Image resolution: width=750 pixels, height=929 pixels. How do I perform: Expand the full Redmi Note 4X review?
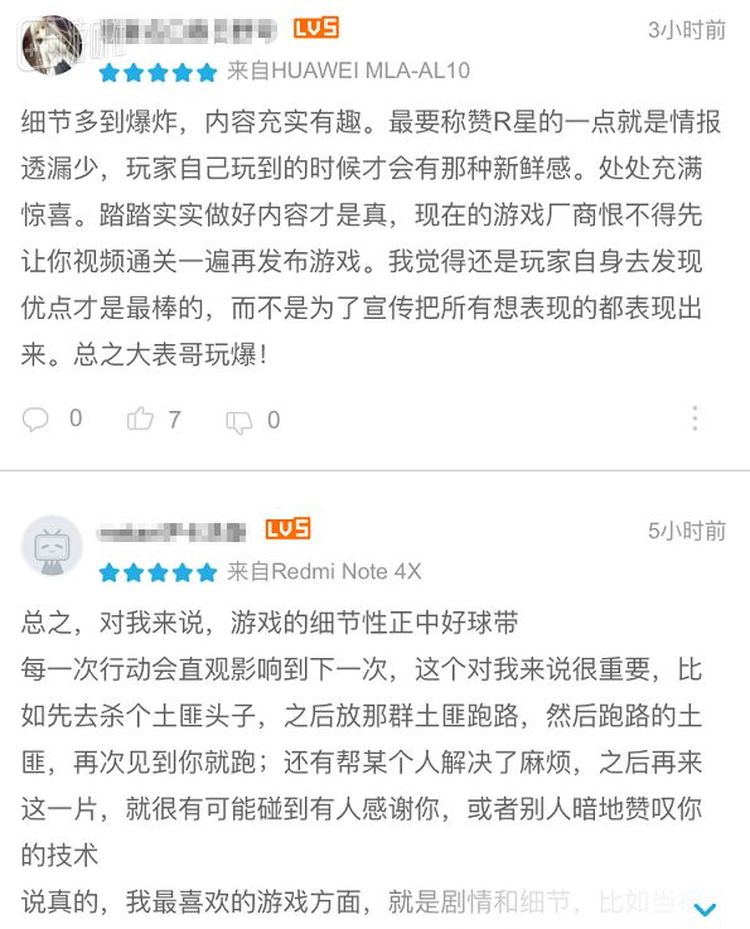[706, 908]
